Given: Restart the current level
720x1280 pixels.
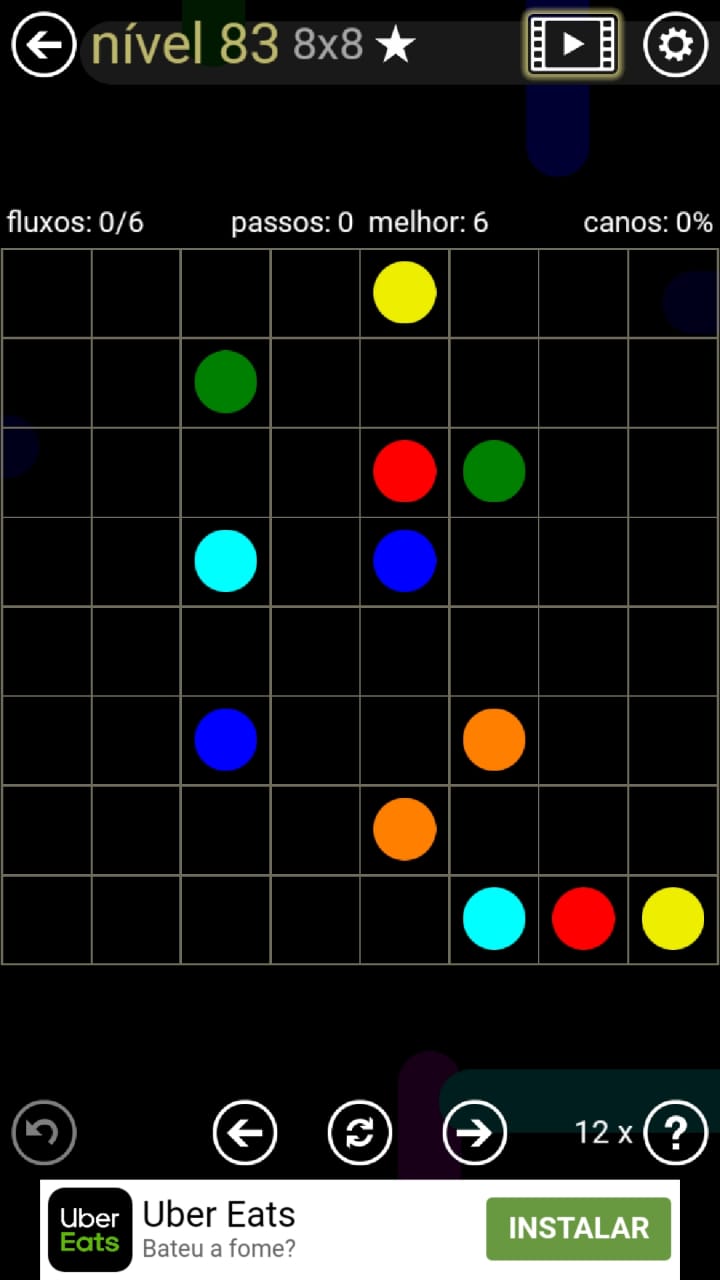Looking at the screenshot, I should pyautogui.click(x=360, y=1133).
